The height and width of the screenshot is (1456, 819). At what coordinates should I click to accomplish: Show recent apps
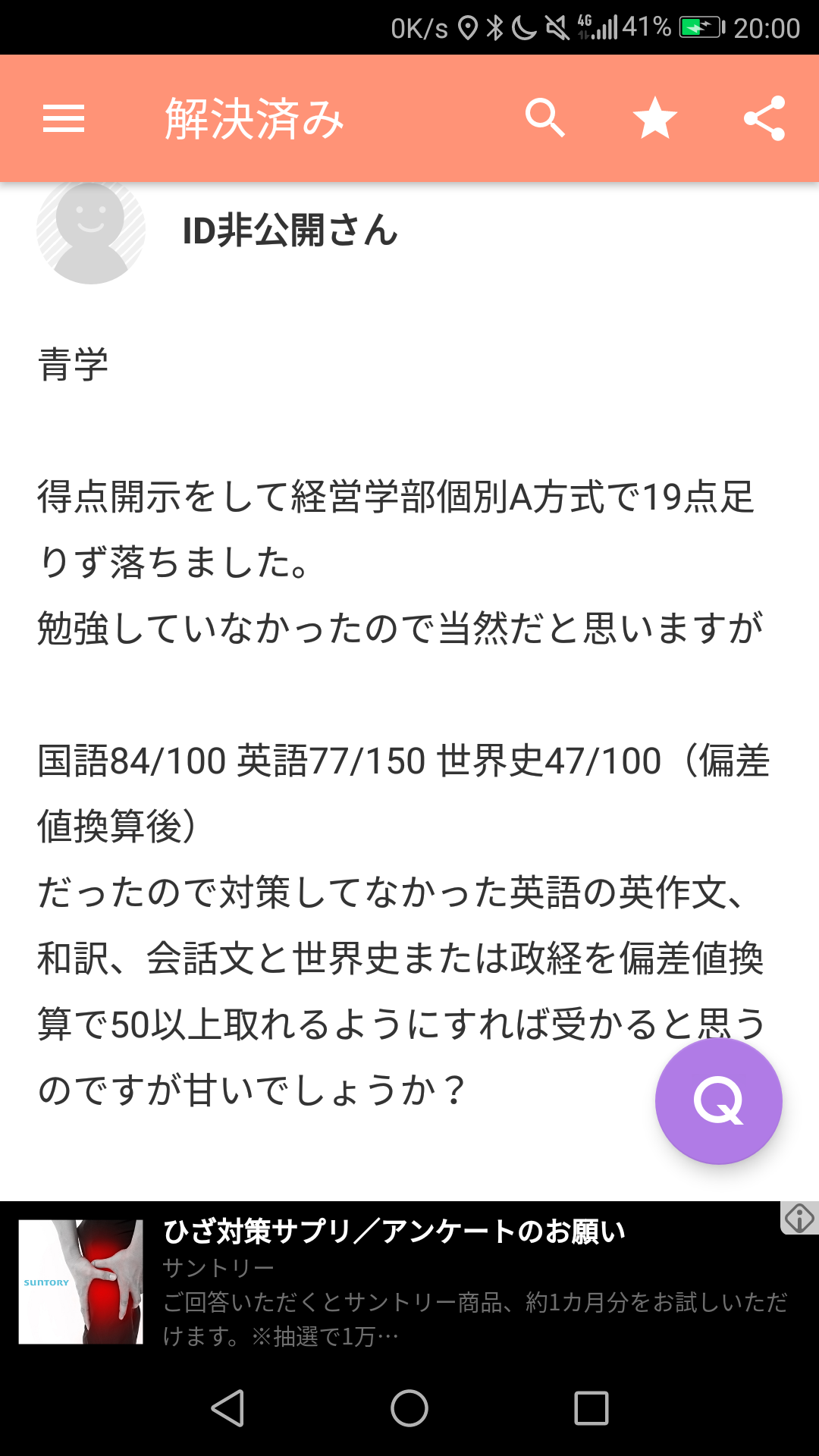[591, 1408]
